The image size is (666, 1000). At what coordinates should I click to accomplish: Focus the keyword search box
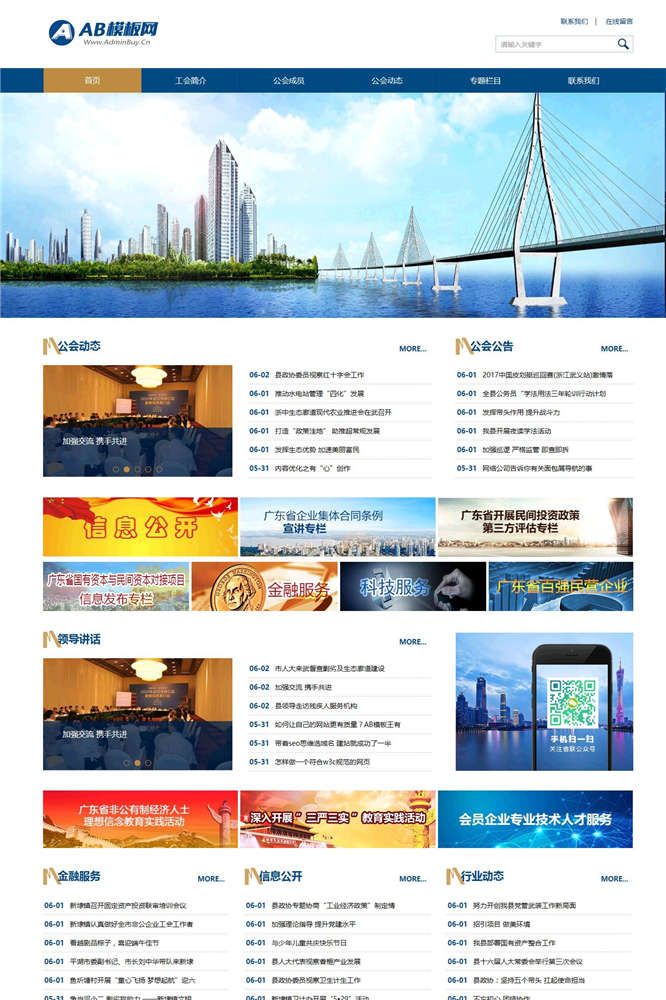point(555,44)
